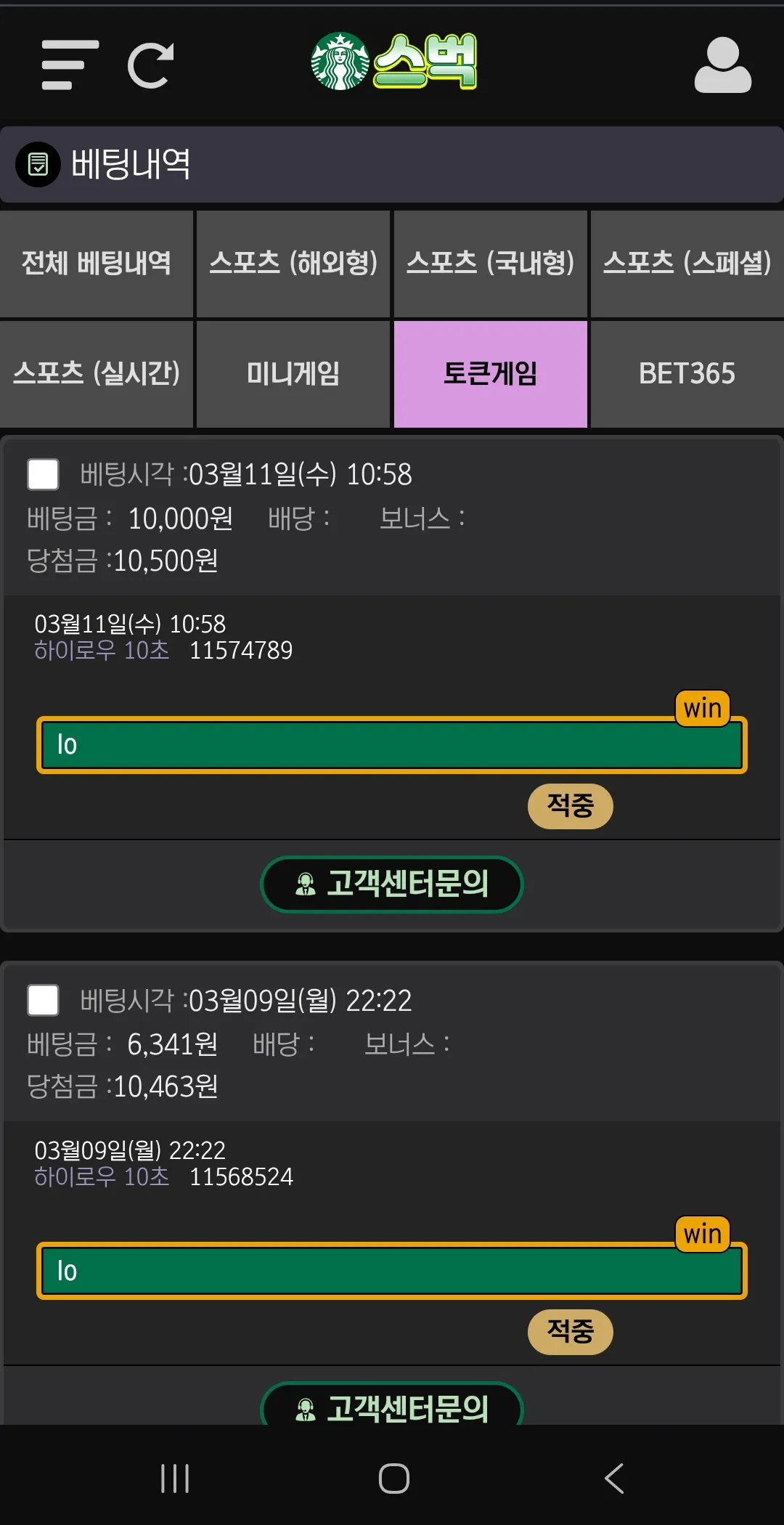Viewport: 784px width, 1525px height.
Task: Switch to 스포츠 (실시간) tab
Action: [x=97, y=374]
